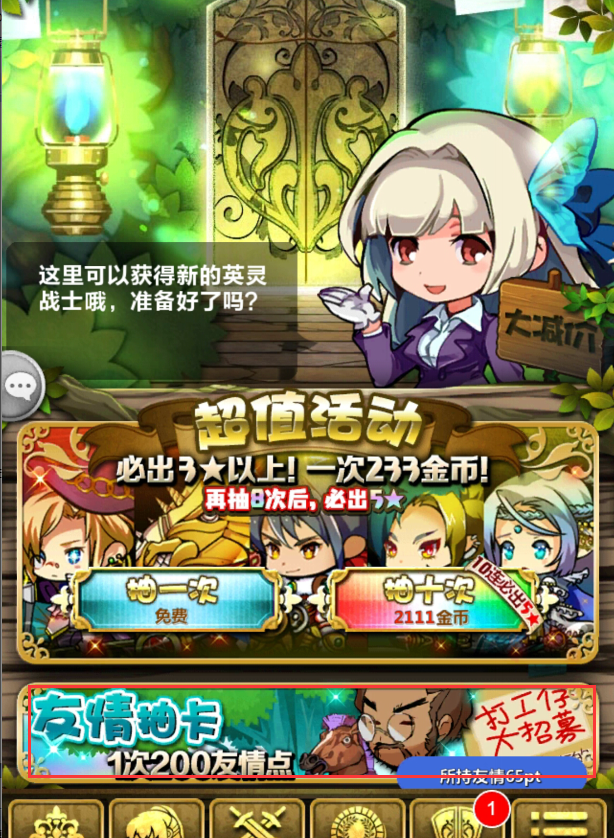
Task: Open the crown icon bottom tab
Action: tap(48, 822)
